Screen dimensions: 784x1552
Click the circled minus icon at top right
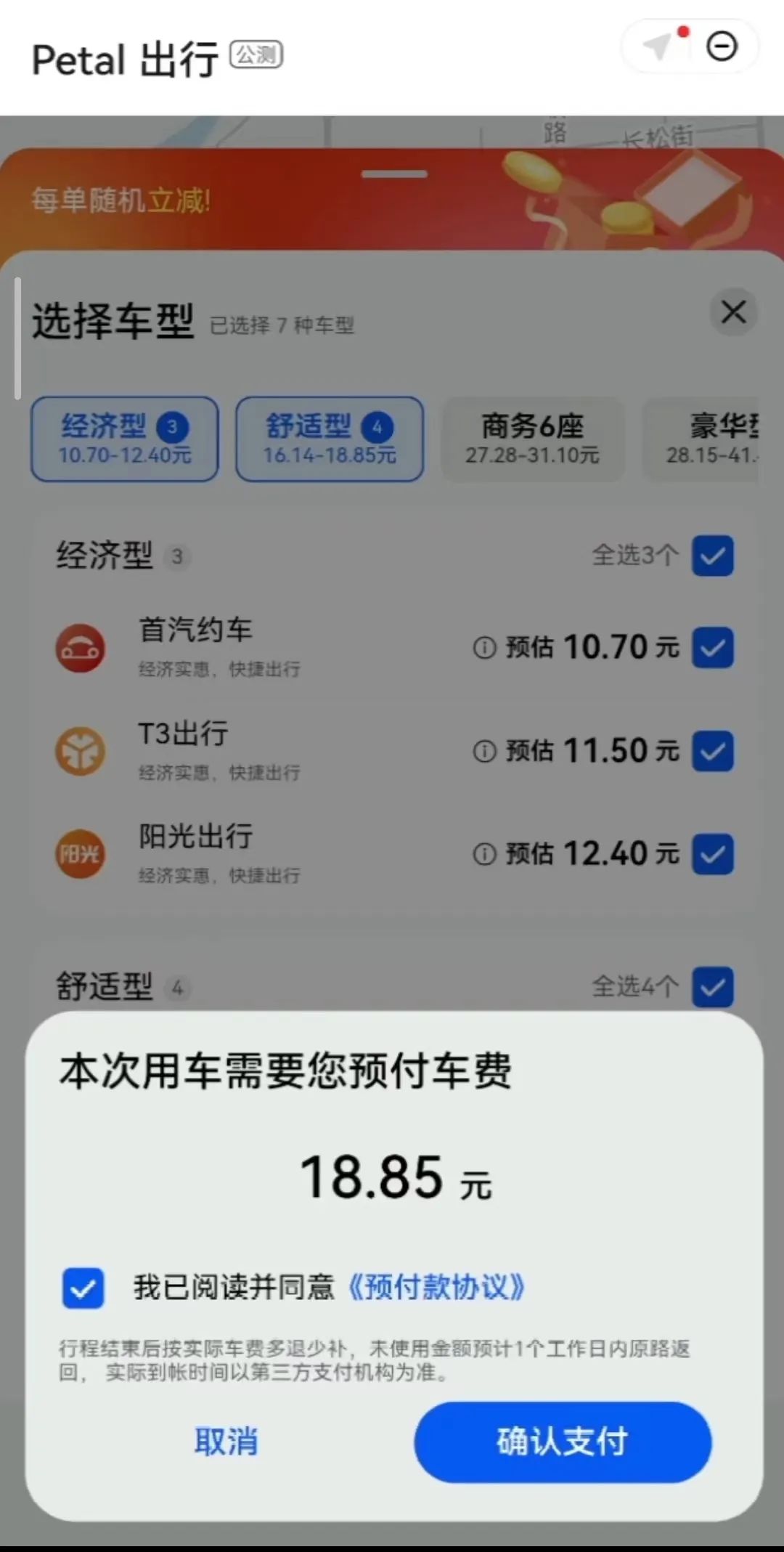[x=722, y=46]
